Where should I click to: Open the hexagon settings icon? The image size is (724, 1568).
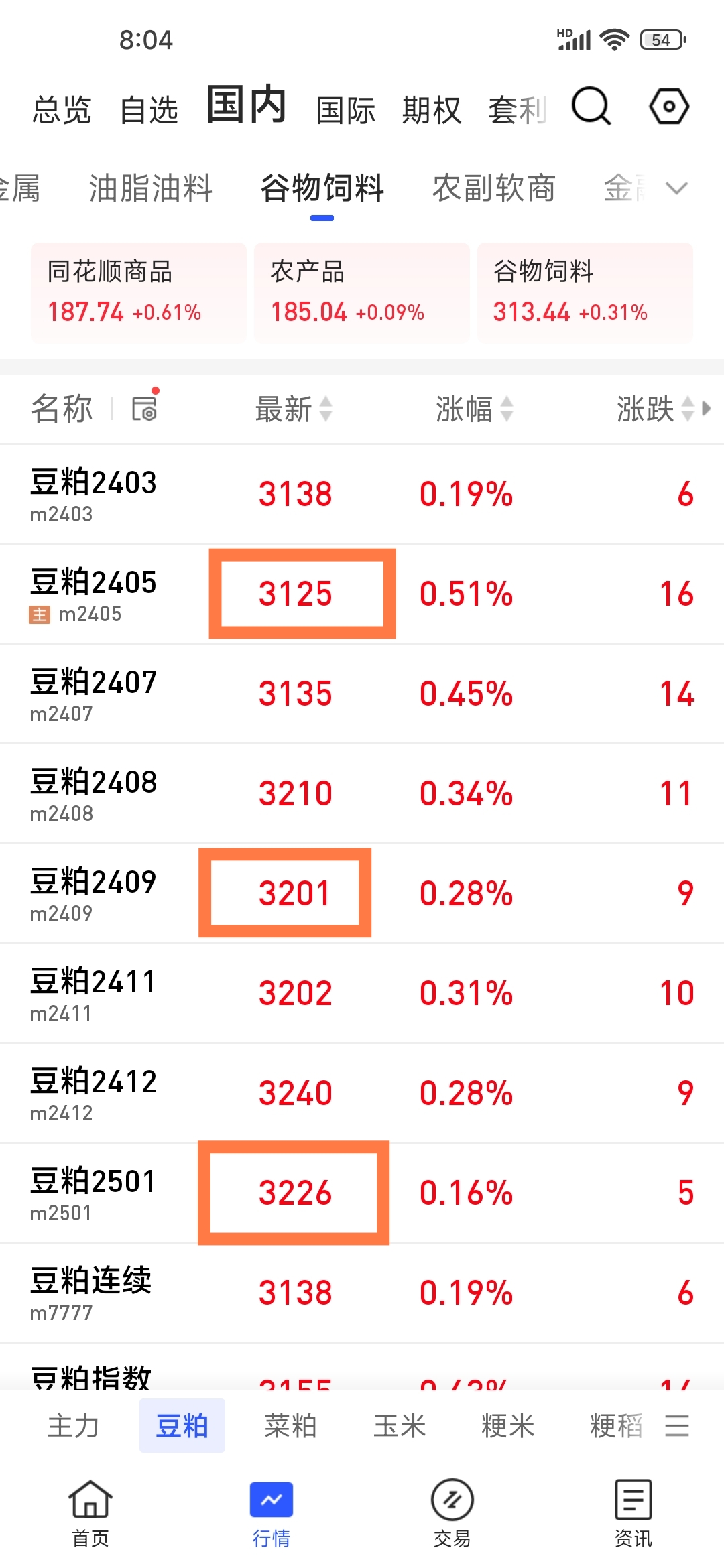pos(668,107)
